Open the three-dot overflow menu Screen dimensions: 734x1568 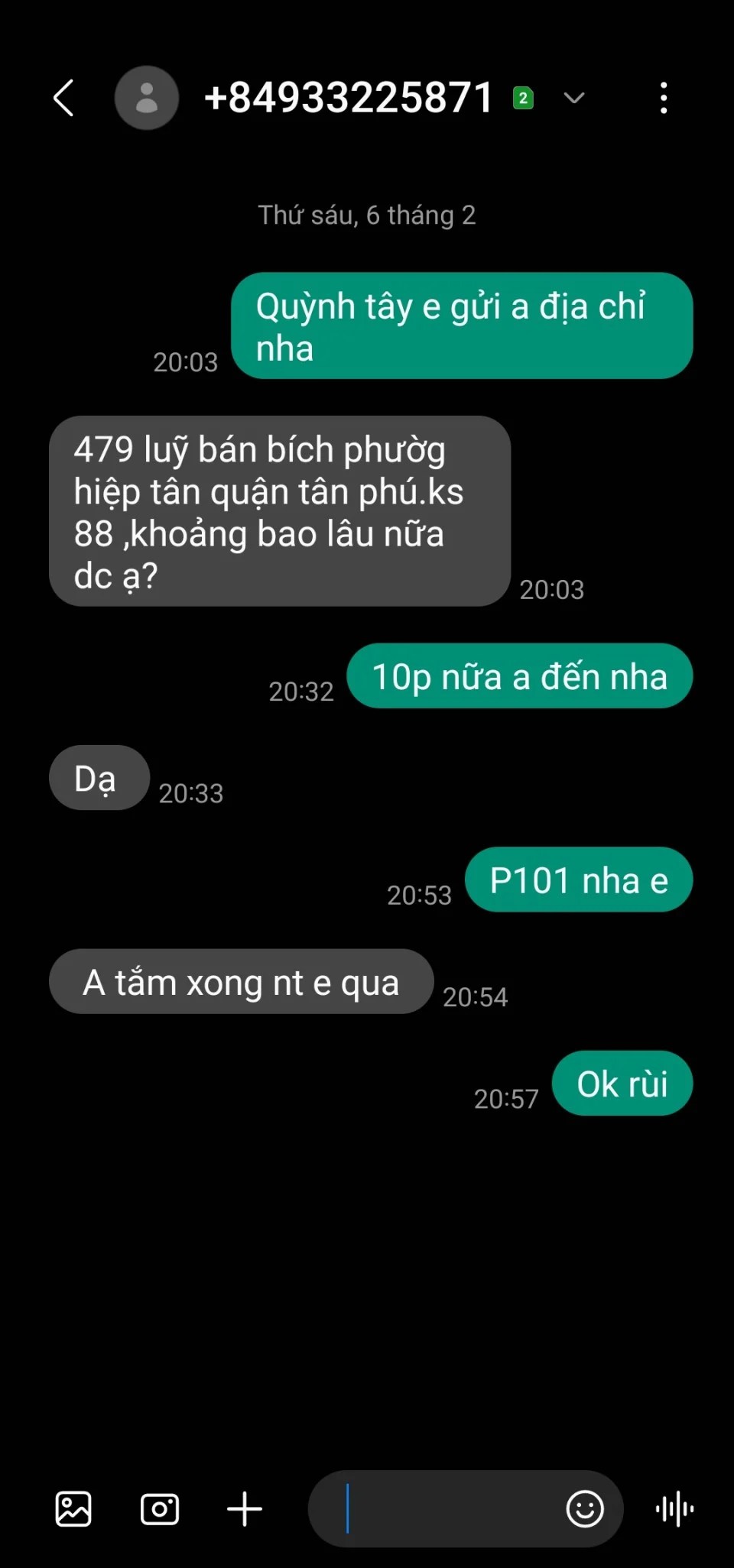pos(663,98)
